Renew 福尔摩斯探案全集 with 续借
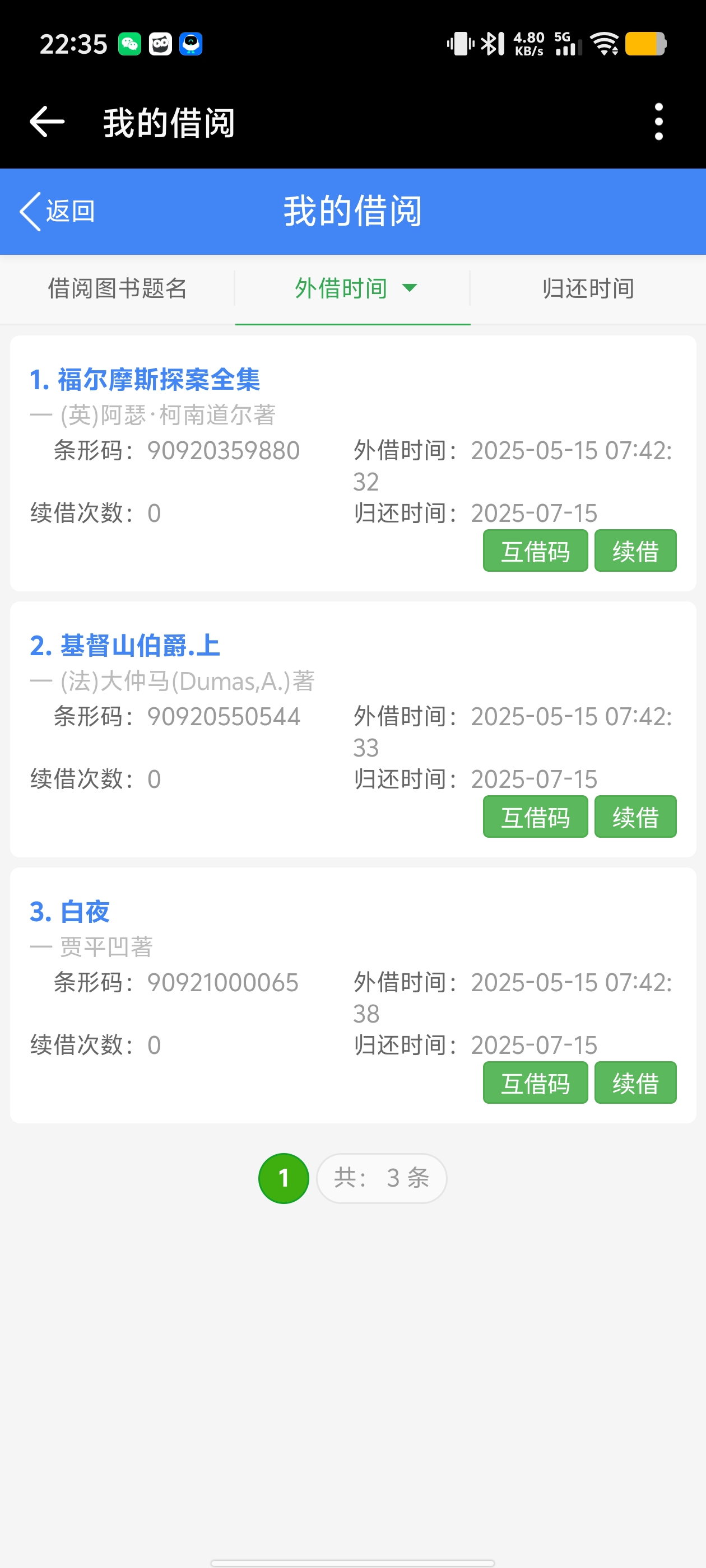 click(635, 551)
